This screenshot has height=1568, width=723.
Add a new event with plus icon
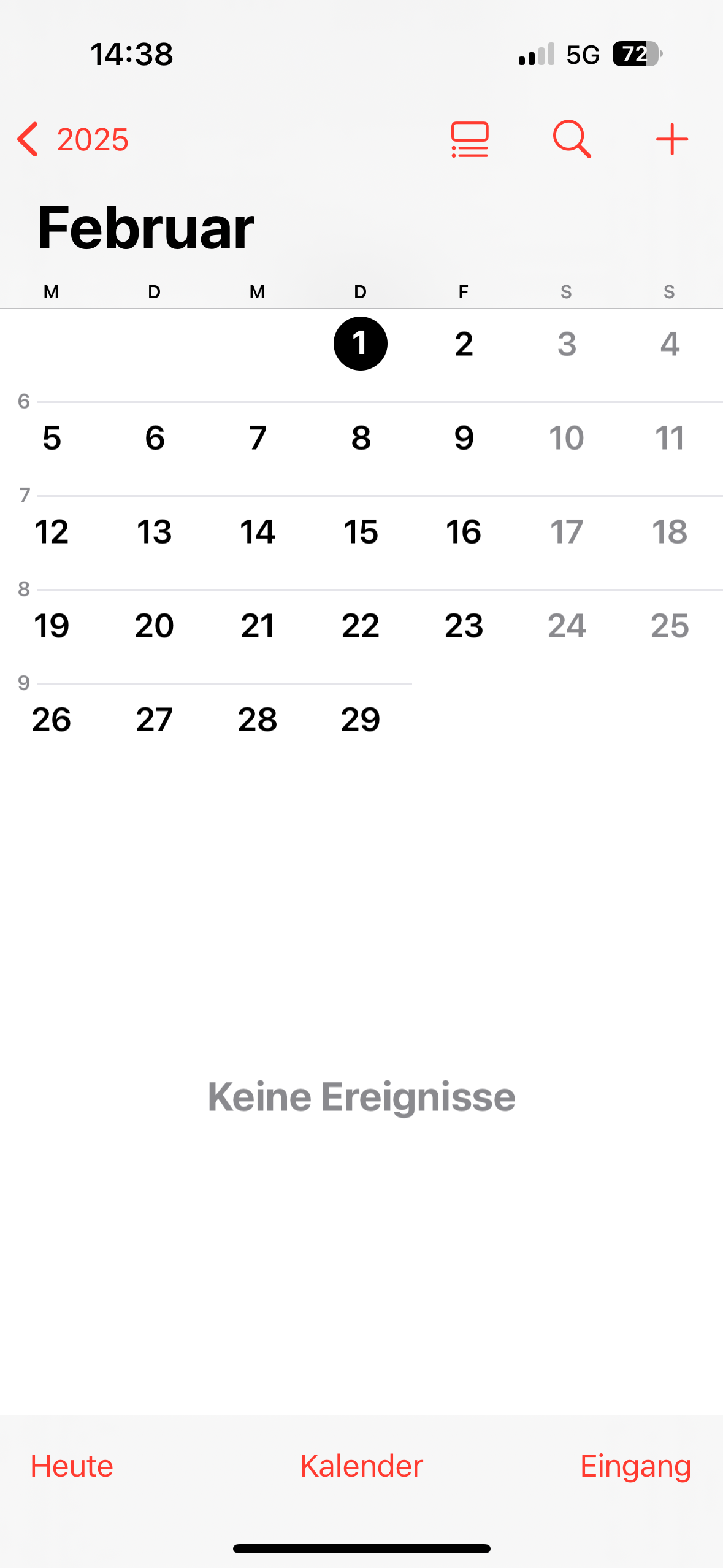[x=672, y=139]
